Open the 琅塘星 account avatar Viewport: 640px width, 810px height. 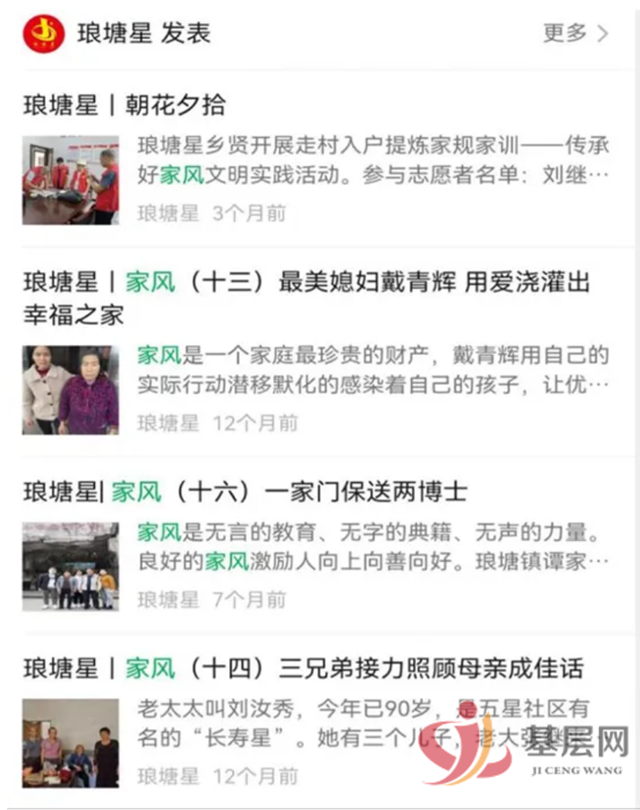point(44,34)
